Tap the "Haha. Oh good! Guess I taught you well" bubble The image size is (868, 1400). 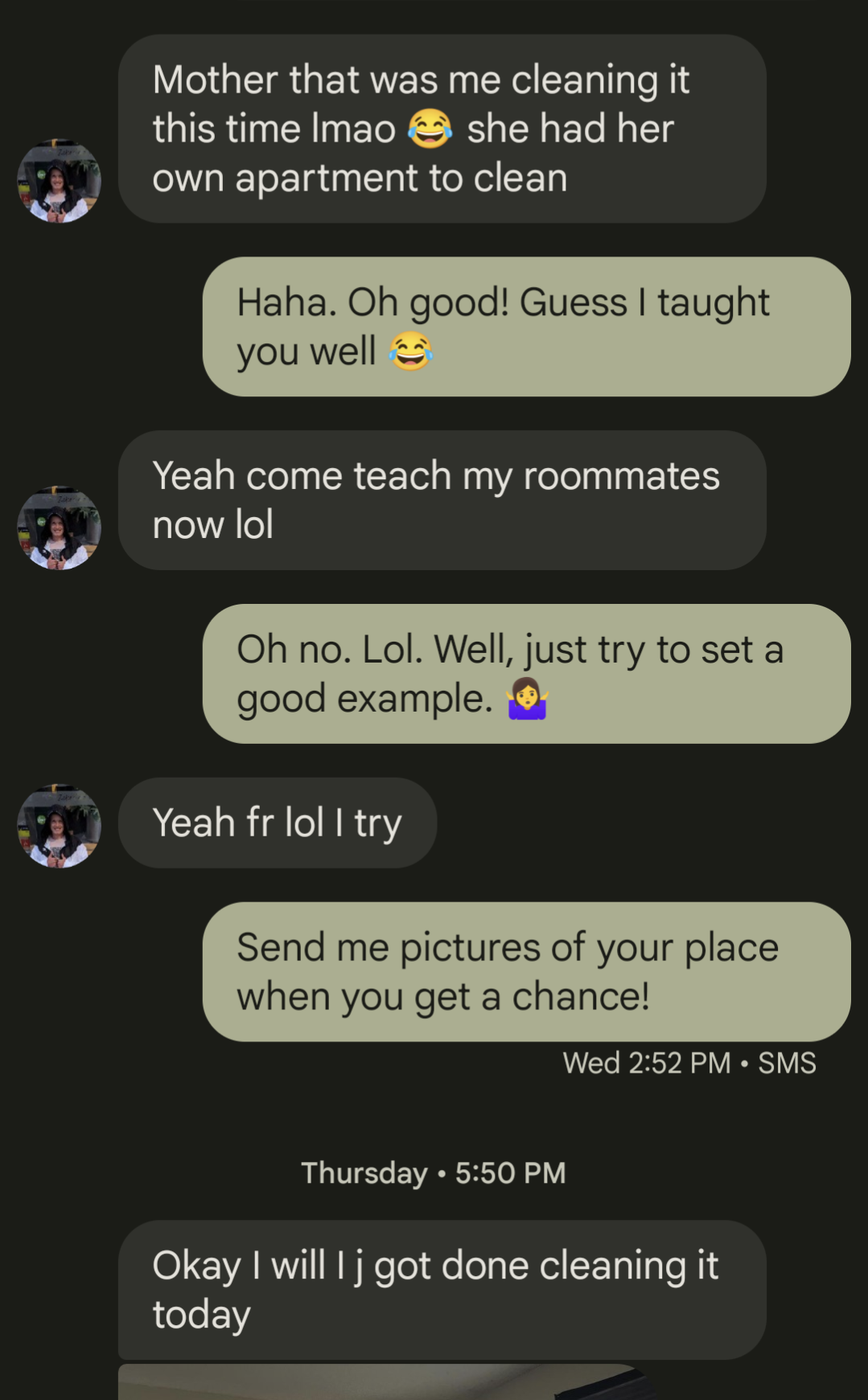click(x=526, y=326)
